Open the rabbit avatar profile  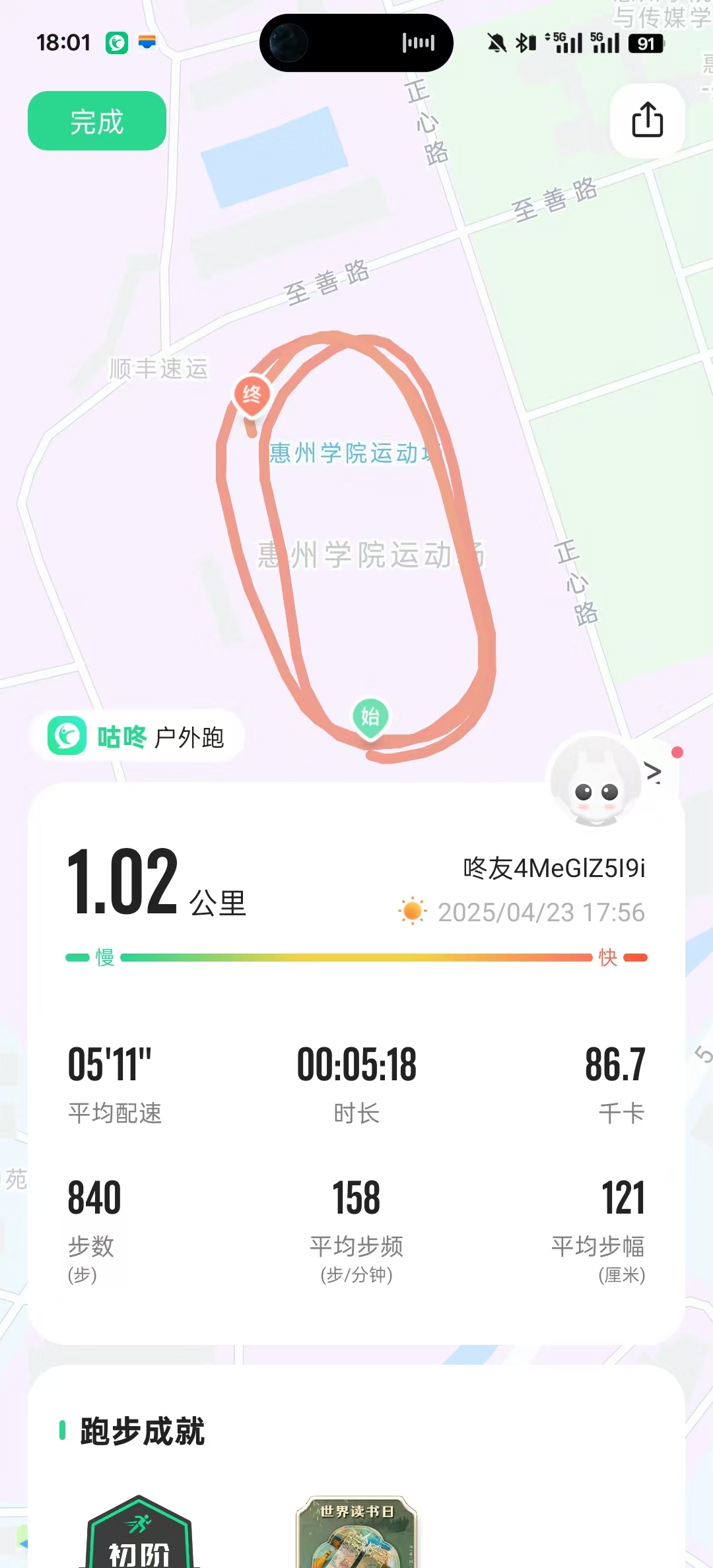coord(596,781)
